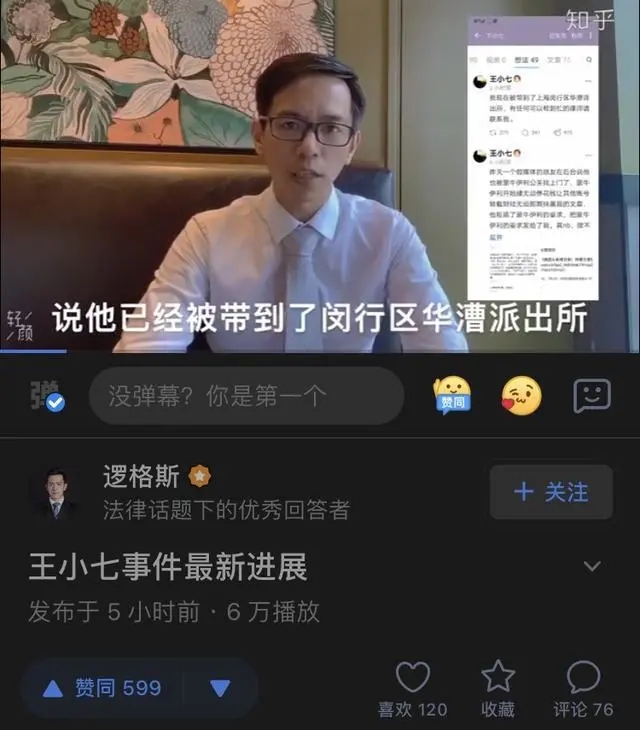The width and height of the screenshot is (640, 730).
Task: Downvote the video
Action: 220,688
